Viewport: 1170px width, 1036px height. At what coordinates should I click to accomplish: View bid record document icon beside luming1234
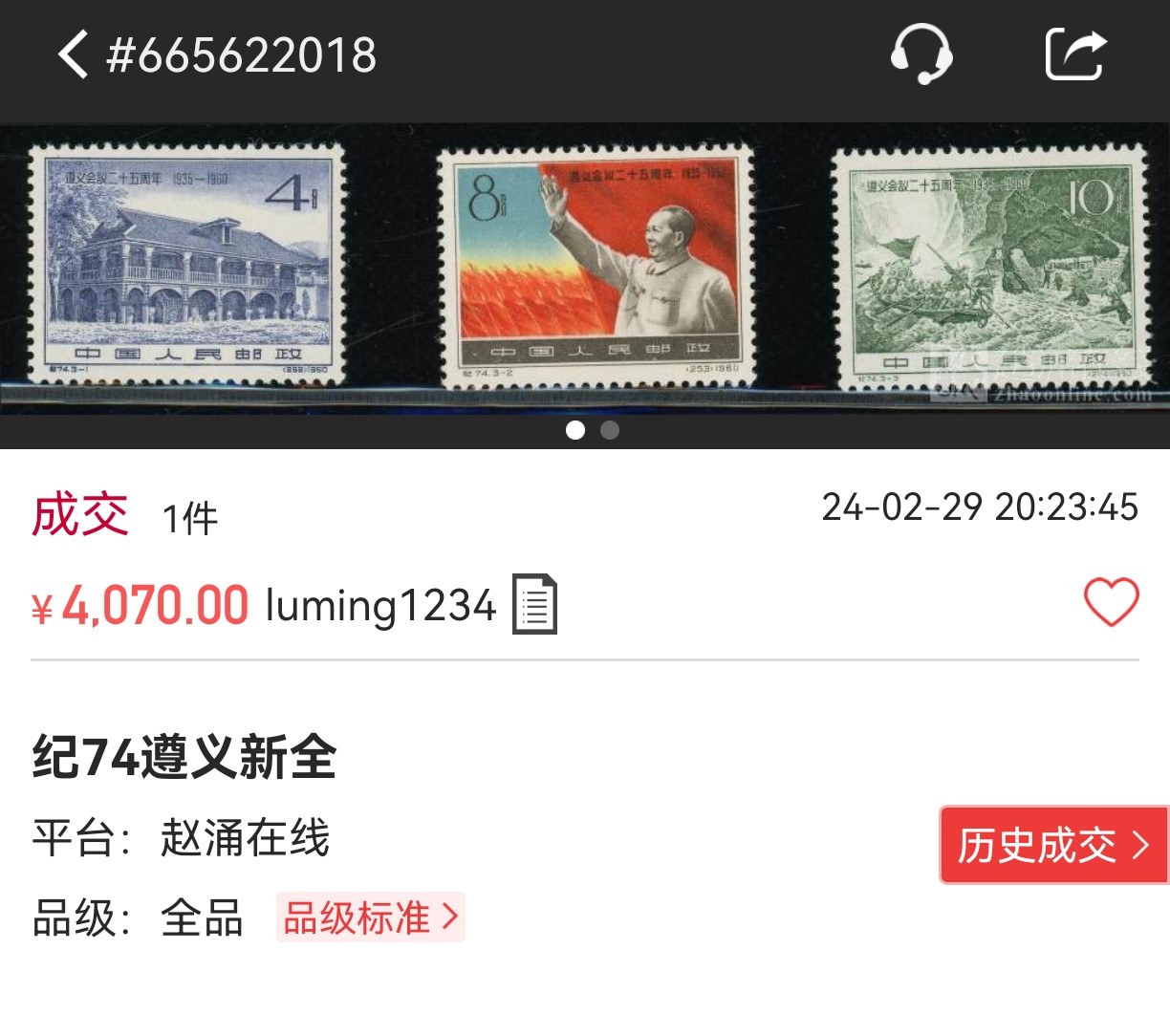click(x=534, y=604)
